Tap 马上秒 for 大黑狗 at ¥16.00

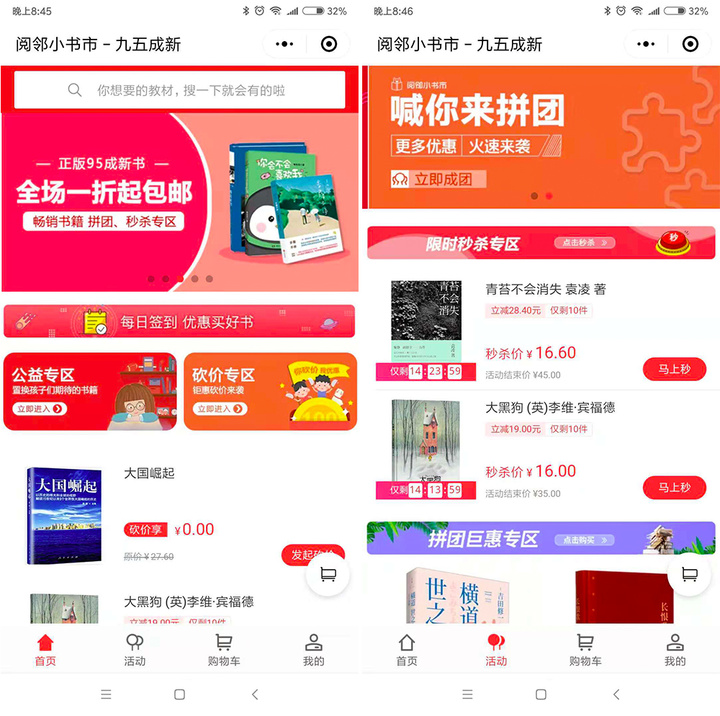674,487
